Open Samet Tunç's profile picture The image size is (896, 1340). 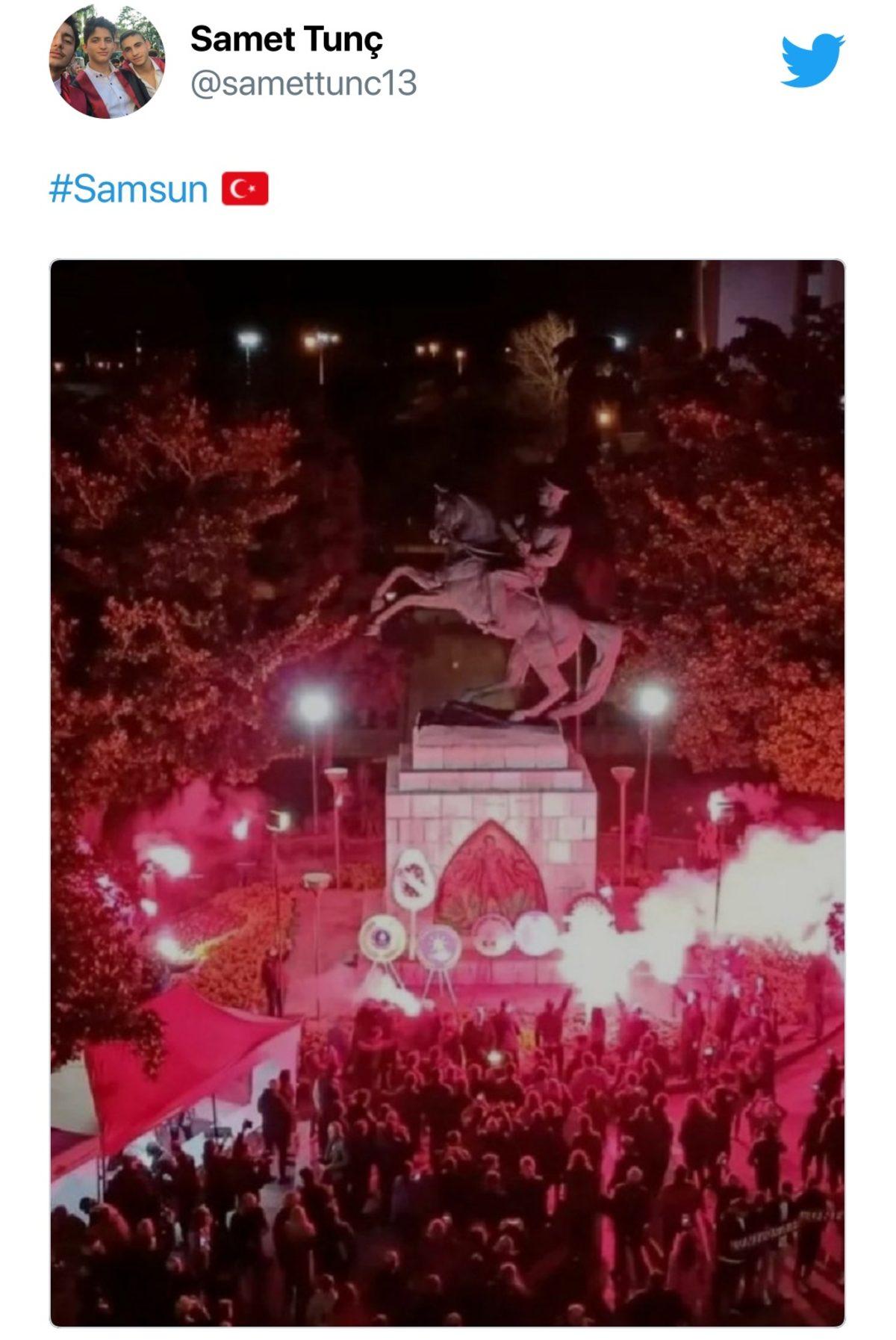tap(107, 61)
